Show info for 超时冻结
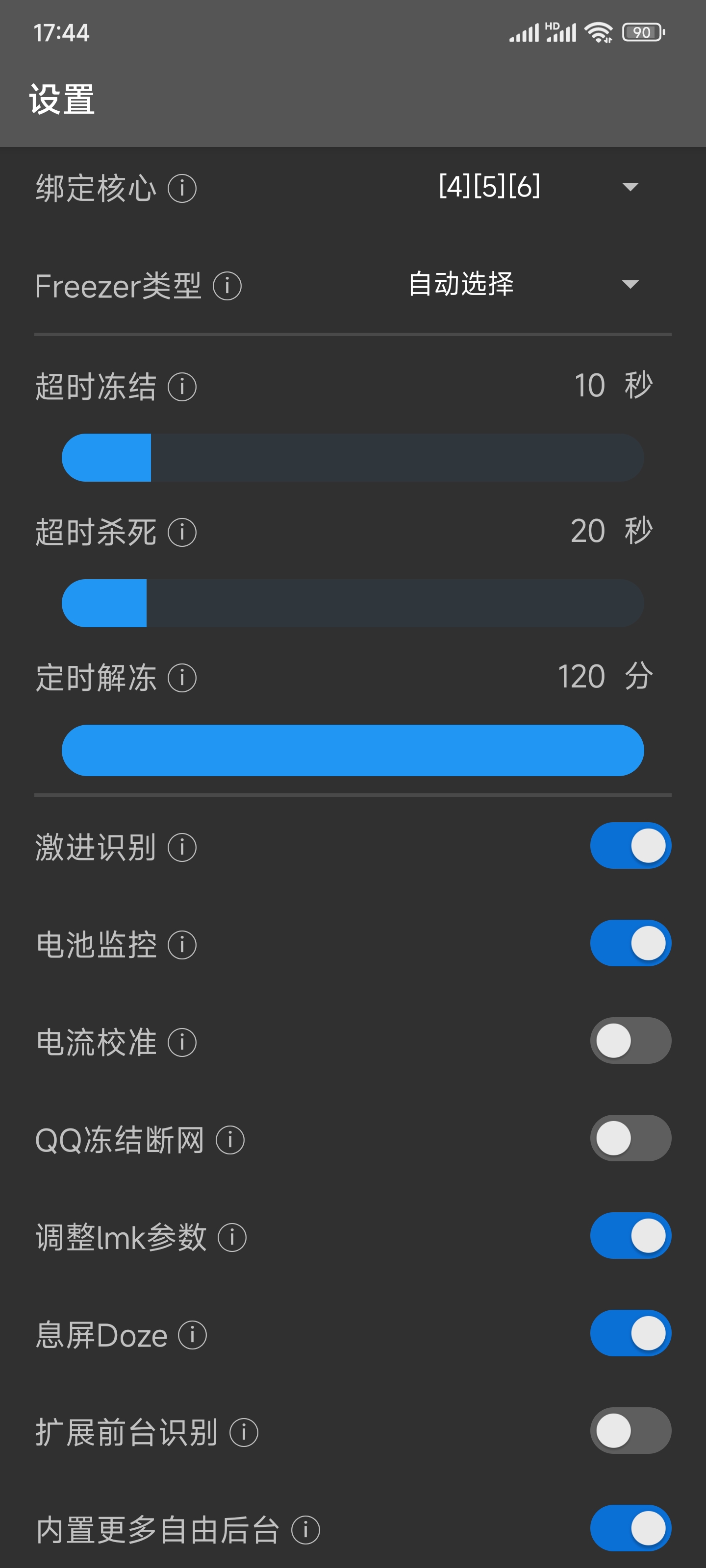Viewport: 706px width, 1568px height. (x=182, y=387)
